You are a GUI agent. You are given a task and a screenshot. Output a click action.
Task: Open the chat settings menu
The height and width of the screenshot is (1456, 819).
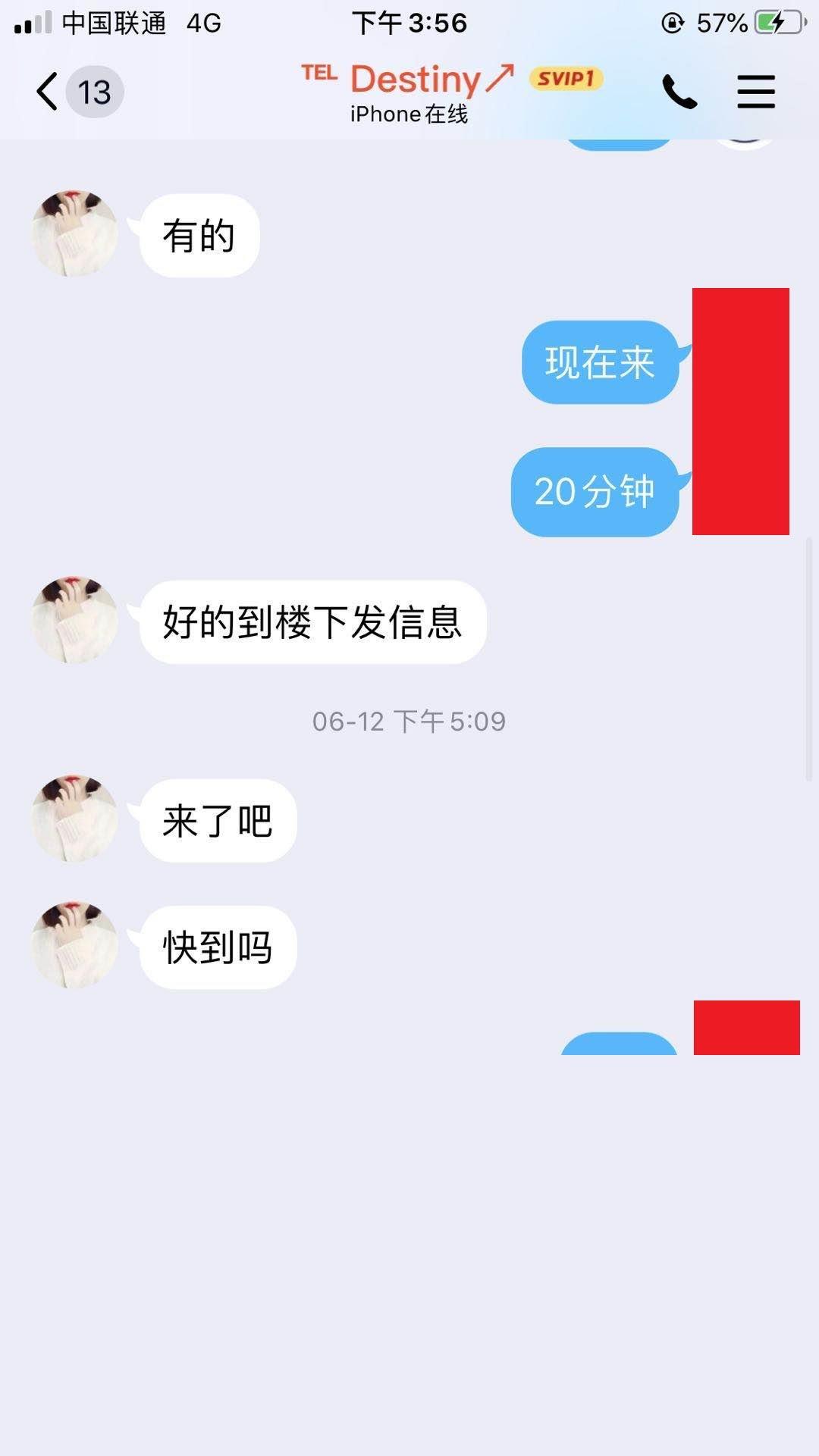755,92
